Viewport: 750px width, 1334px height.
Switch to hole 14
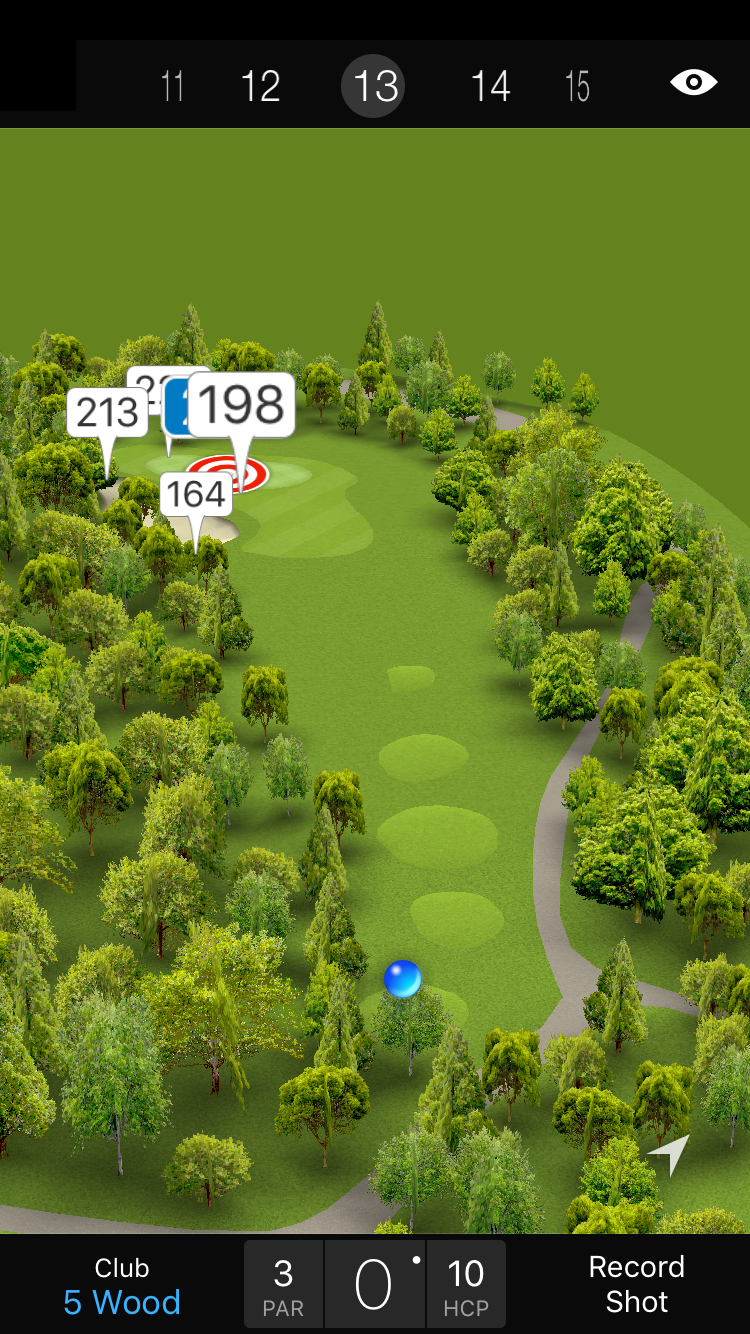point(490,87)
